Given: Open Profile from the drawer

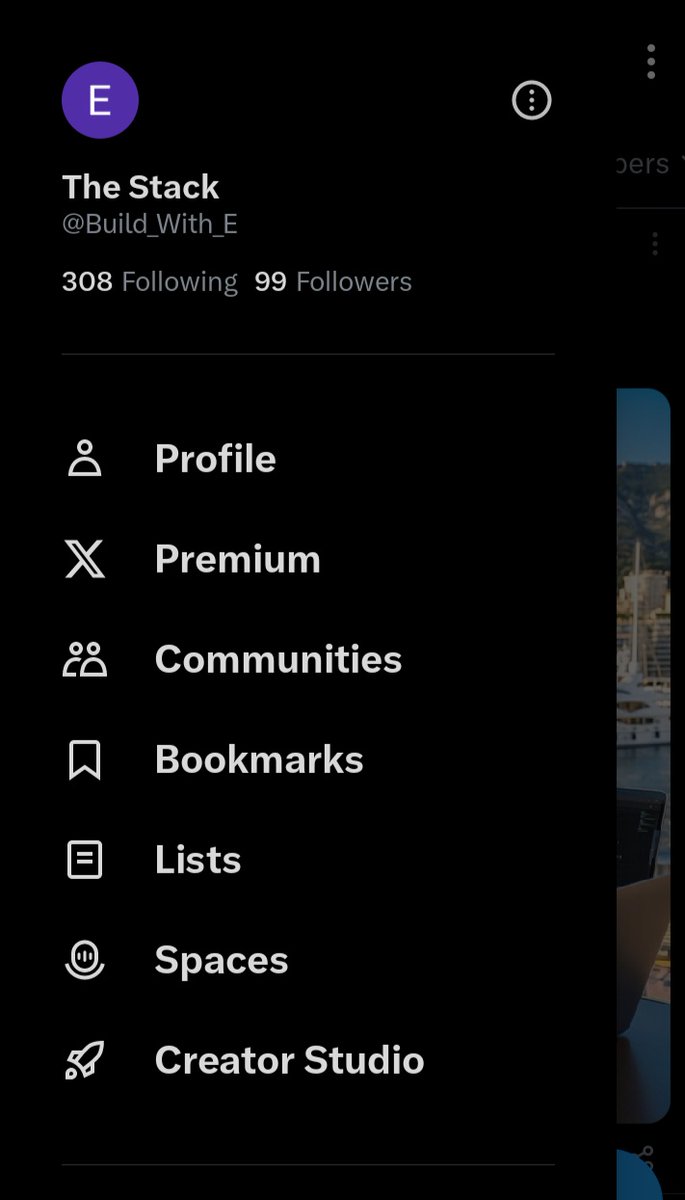Looking at the screenshot, I should [x=308, y=459].
